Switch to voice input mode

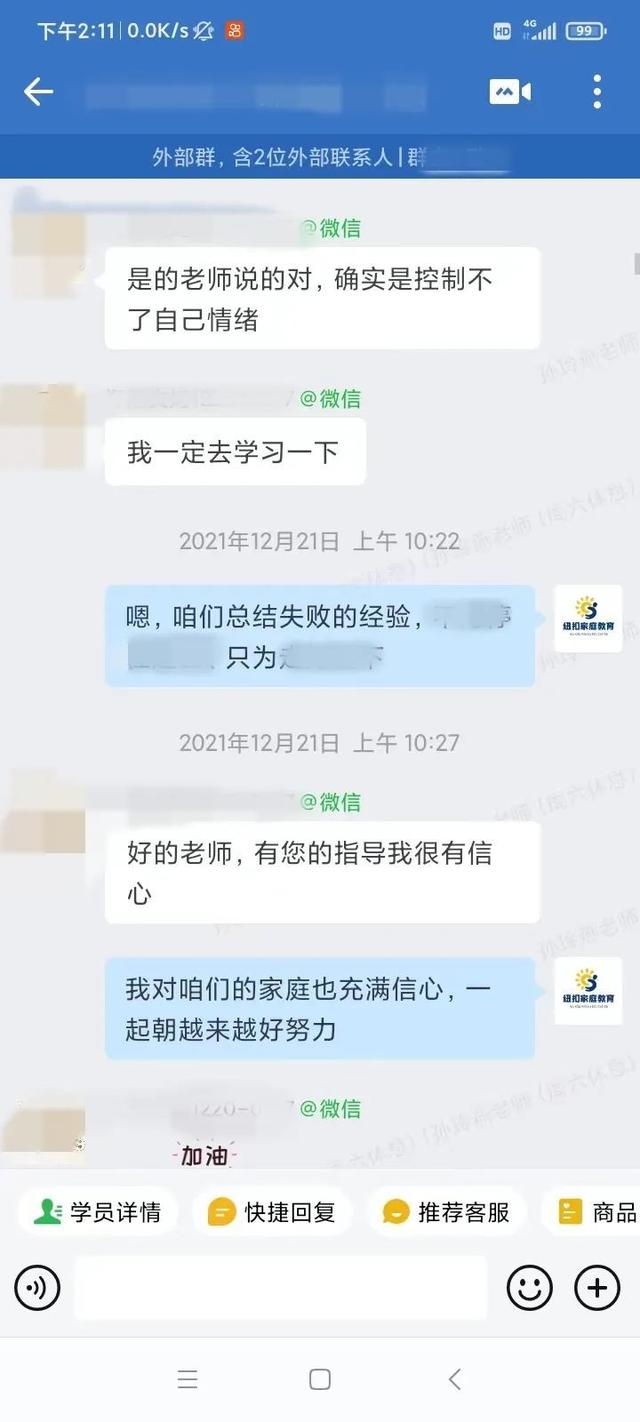pos(38,1288)
